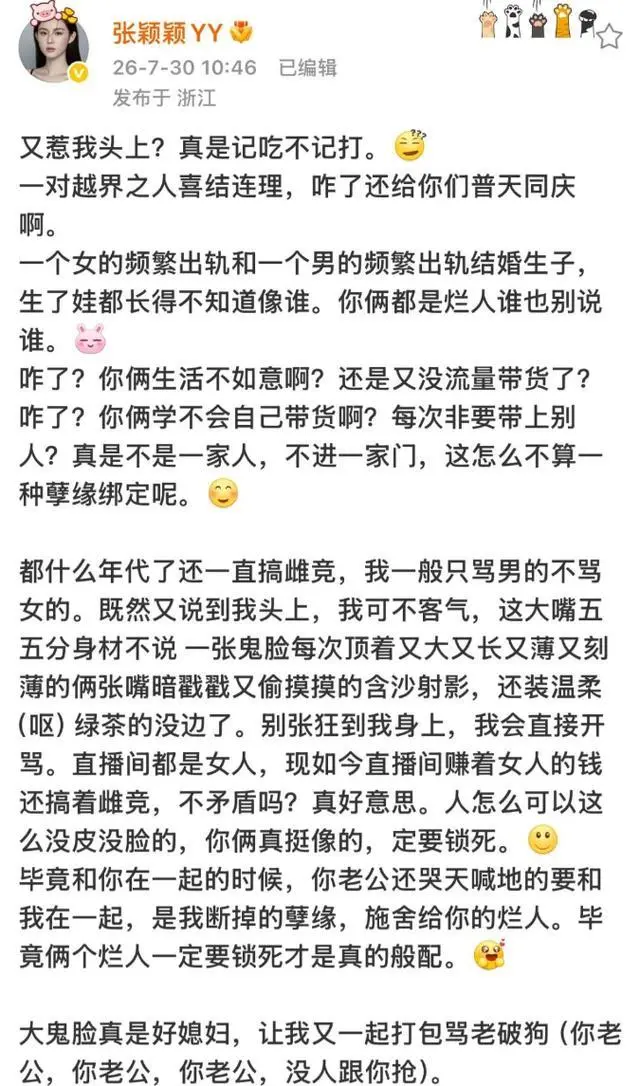
Task: Tap the username 张颖颖YY
Action: (167, 32)
